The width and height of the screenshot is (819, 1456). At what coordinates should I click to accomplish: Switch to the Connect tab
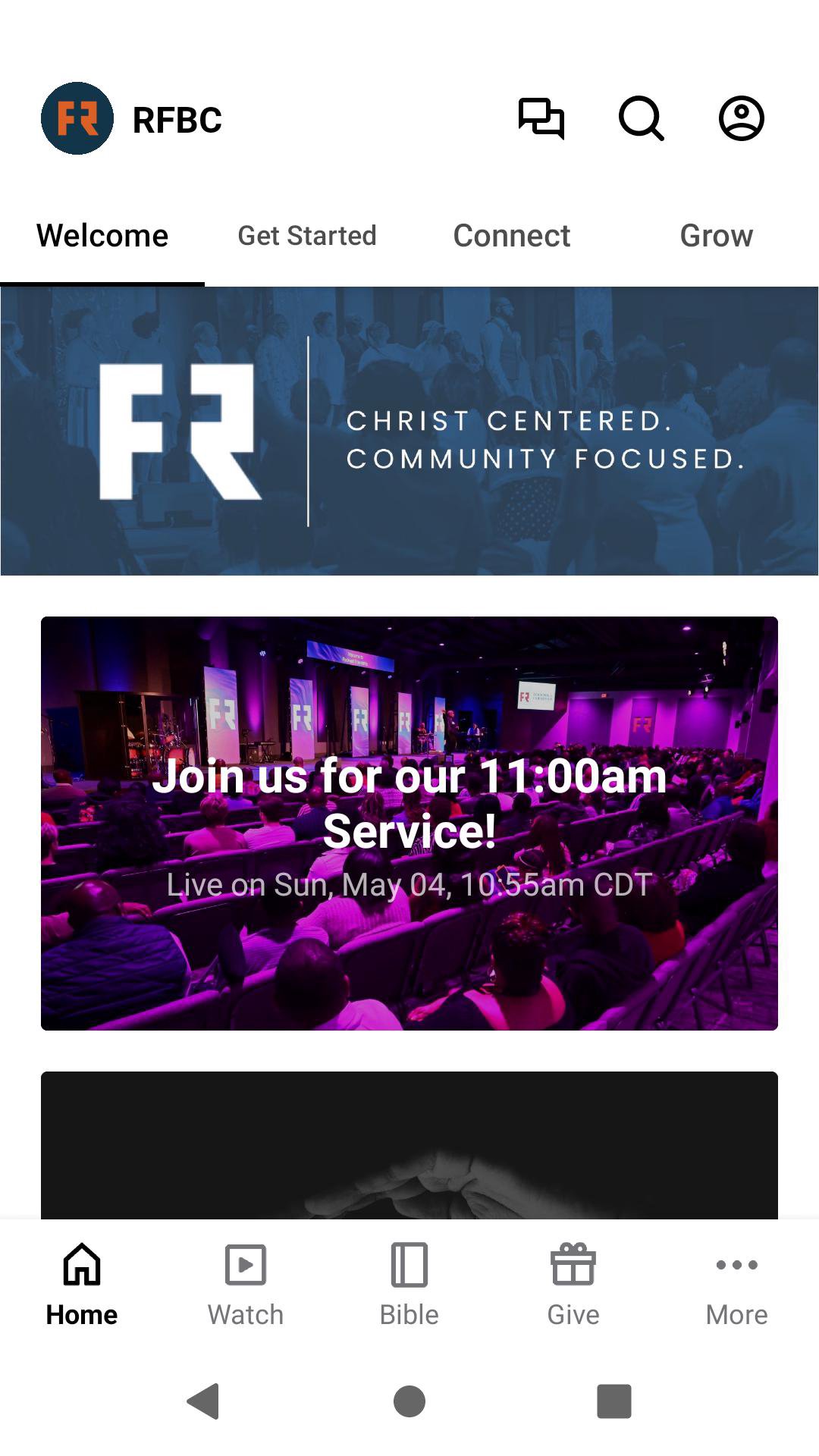pos(512,236)
